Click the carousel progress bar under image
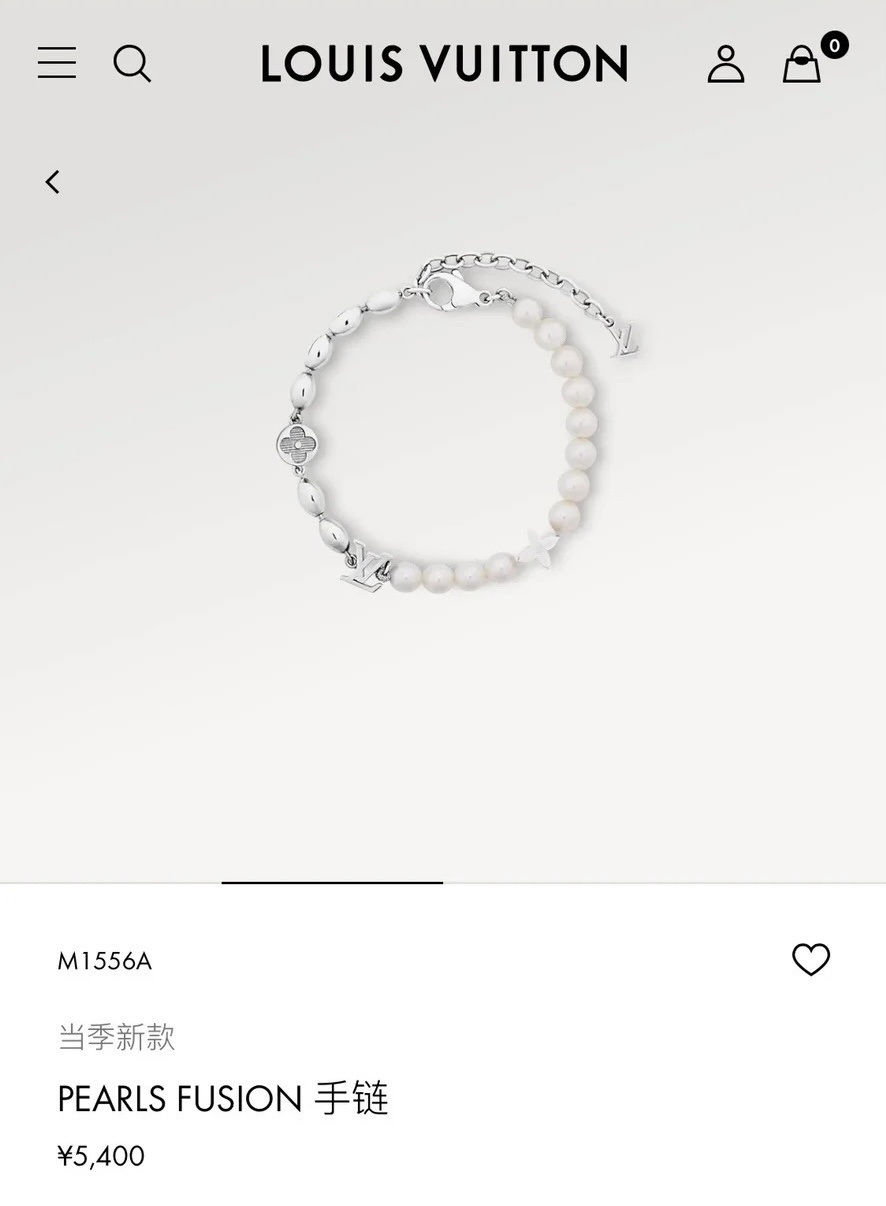This screenshot has height=1206, width=886. tap(331, 883)
